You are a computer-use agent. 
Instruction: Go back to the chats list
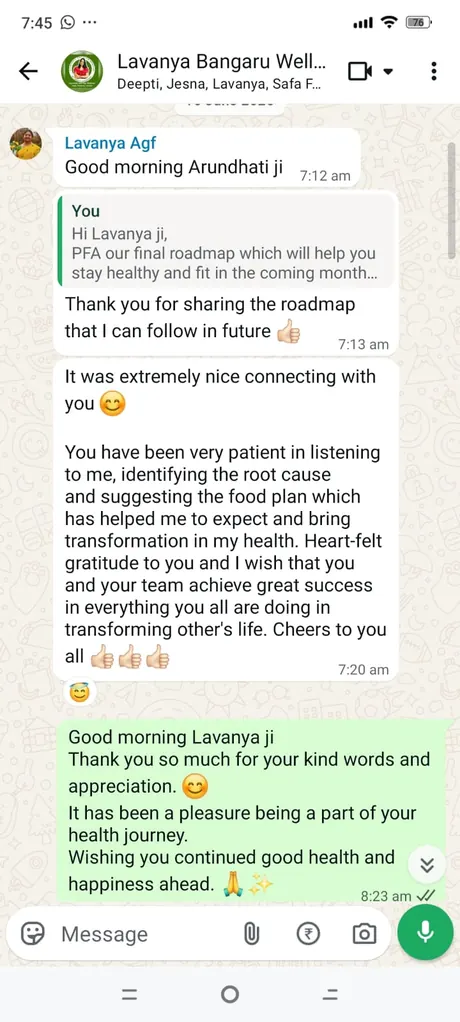click(x=29, y=71)
